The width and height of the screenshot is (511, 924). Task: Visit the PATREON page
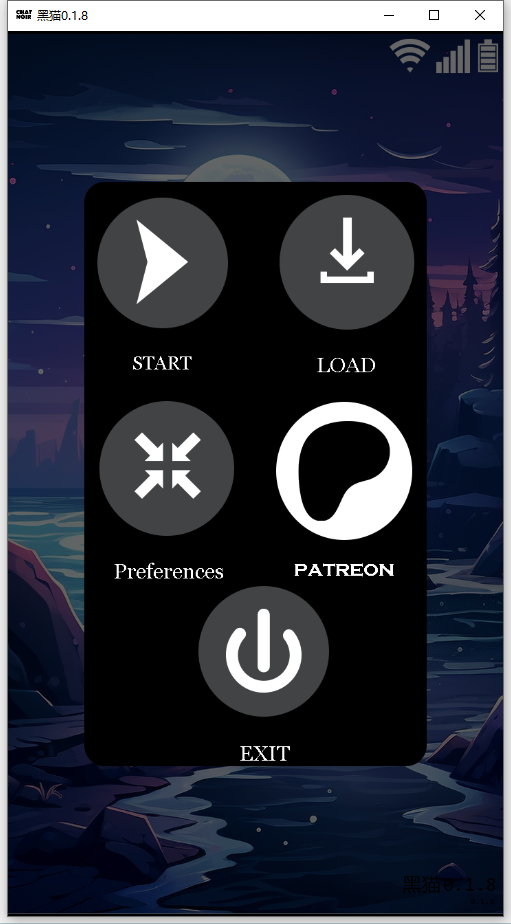coord(344,471)
